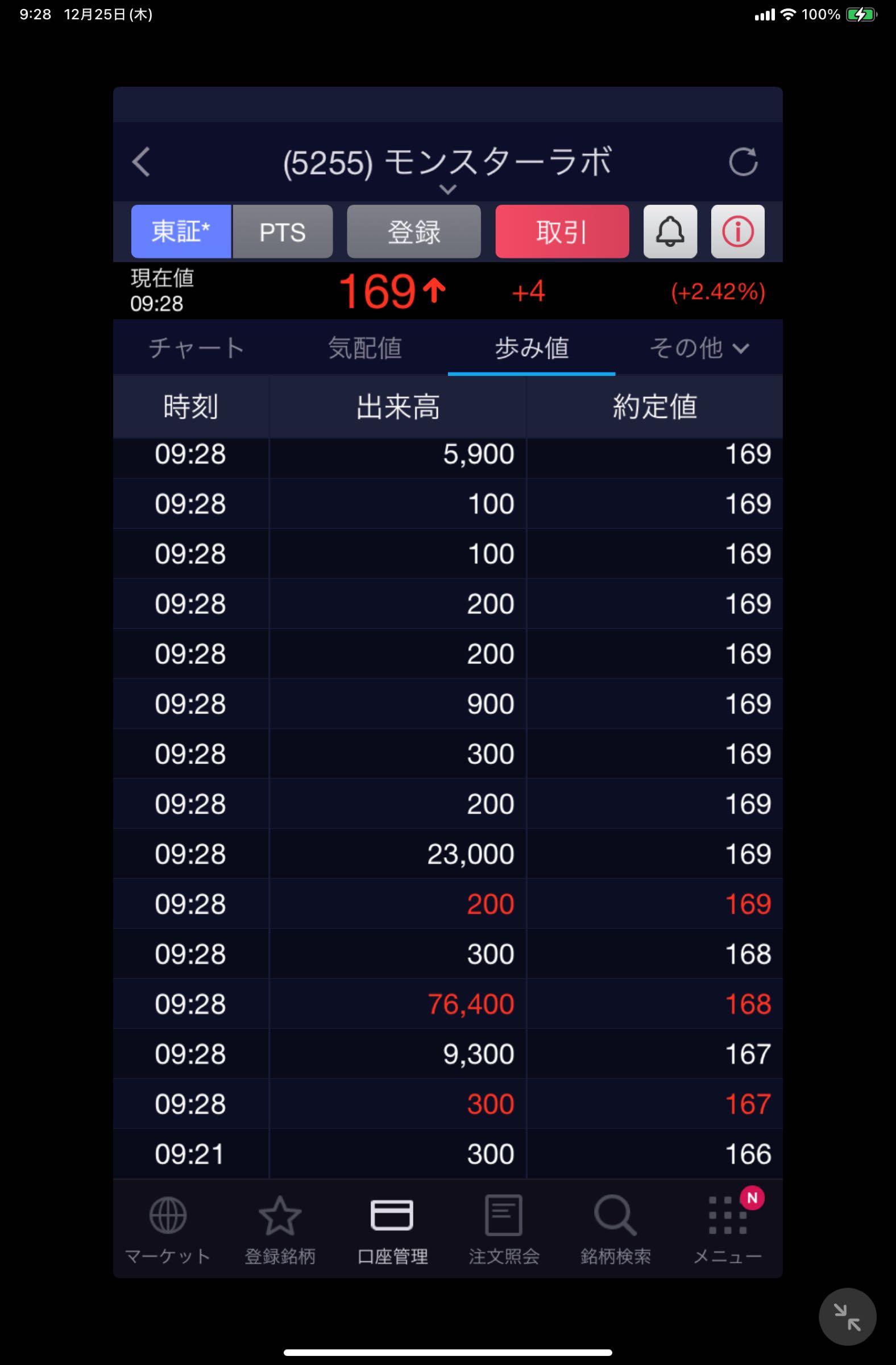Select the 東証 market segment
Screen dimensions: 896x1365
181,231
